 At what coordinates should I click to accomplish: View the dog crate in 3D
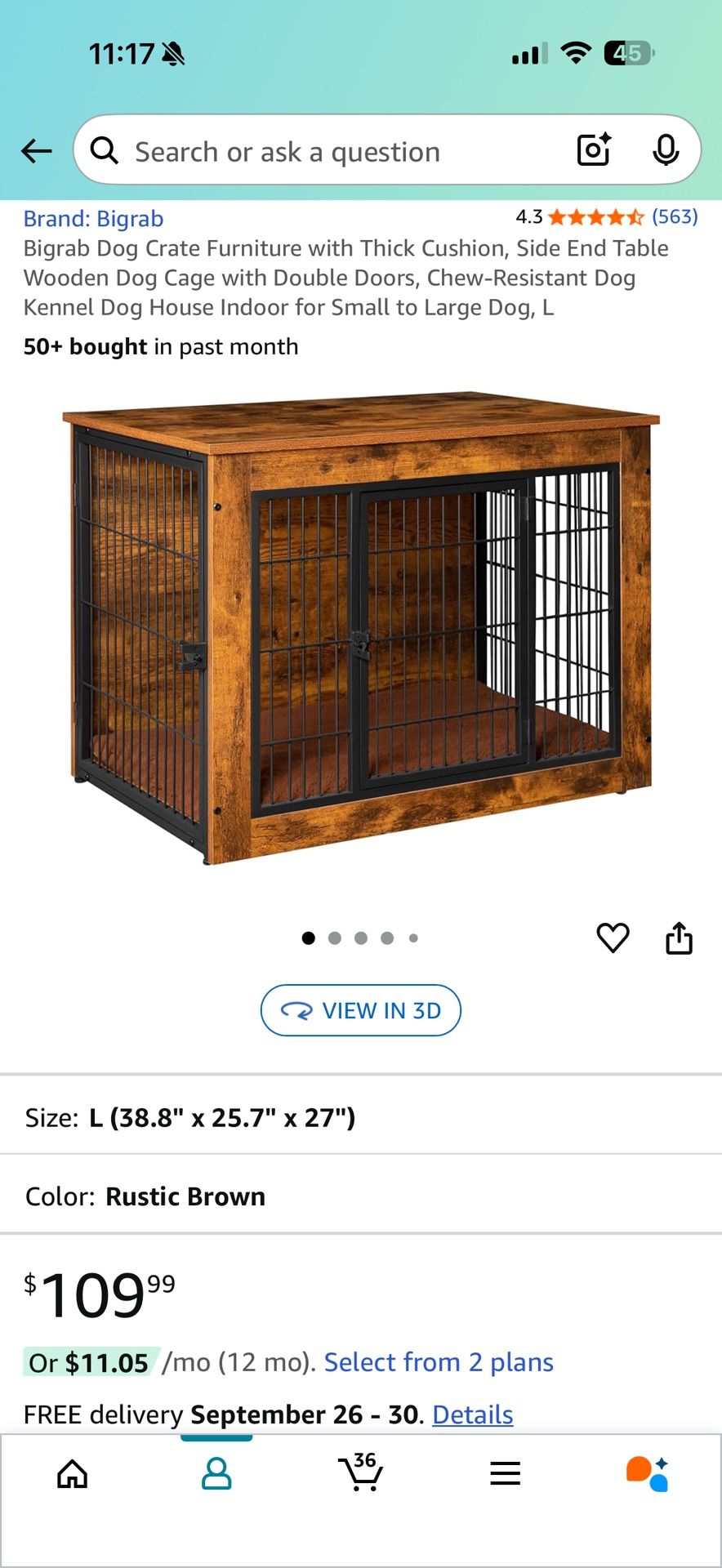click(361, 1010)
